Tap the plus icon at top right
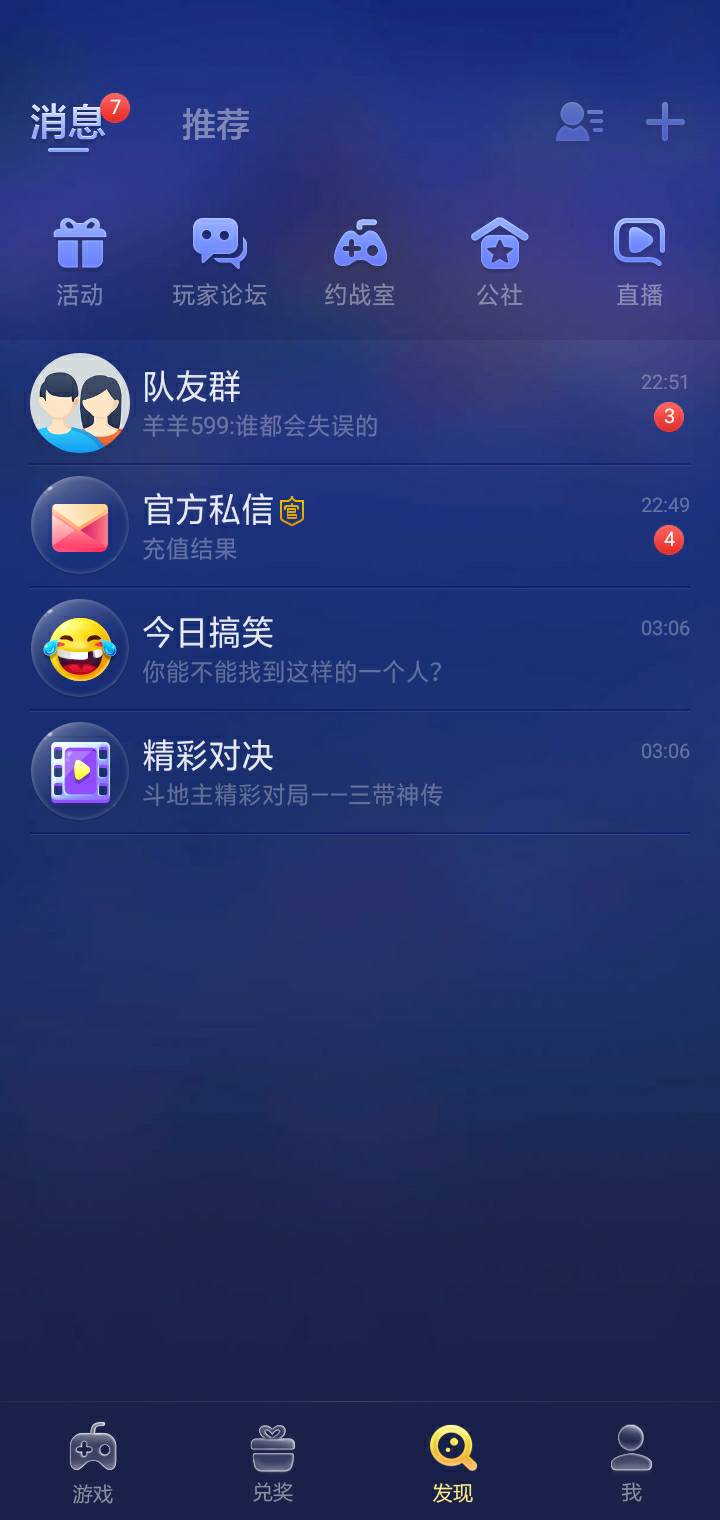Viewport: 720px width, 1520px height. pos(663,124)
